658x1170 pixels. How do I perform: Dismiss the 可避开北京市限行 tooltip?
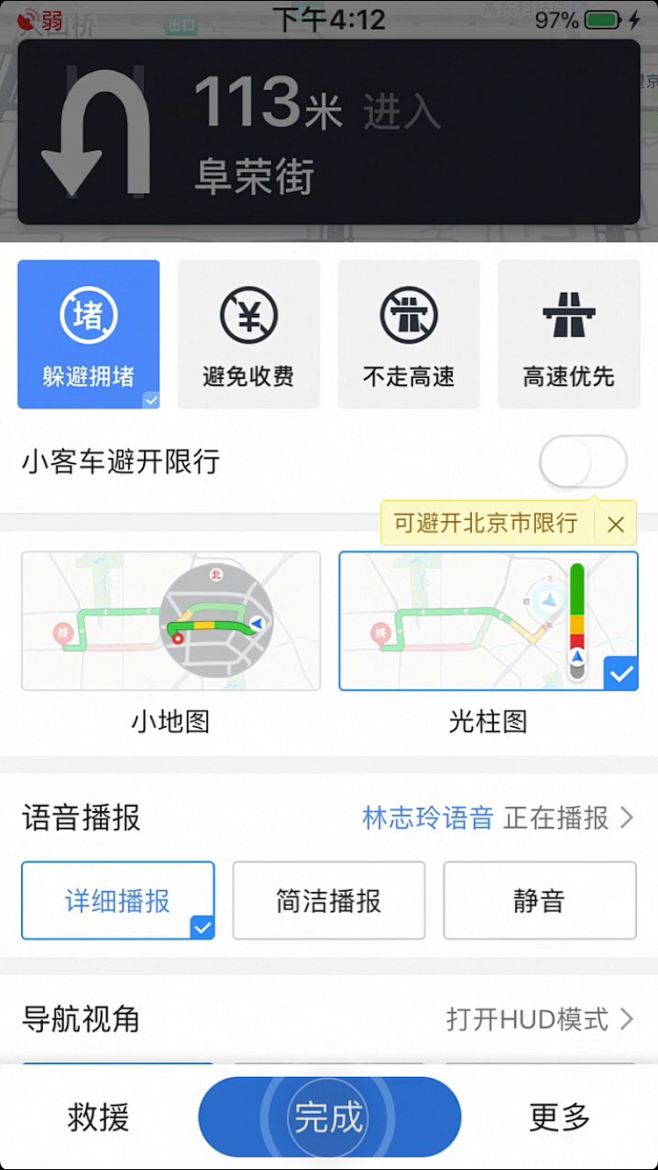(615, 524)
